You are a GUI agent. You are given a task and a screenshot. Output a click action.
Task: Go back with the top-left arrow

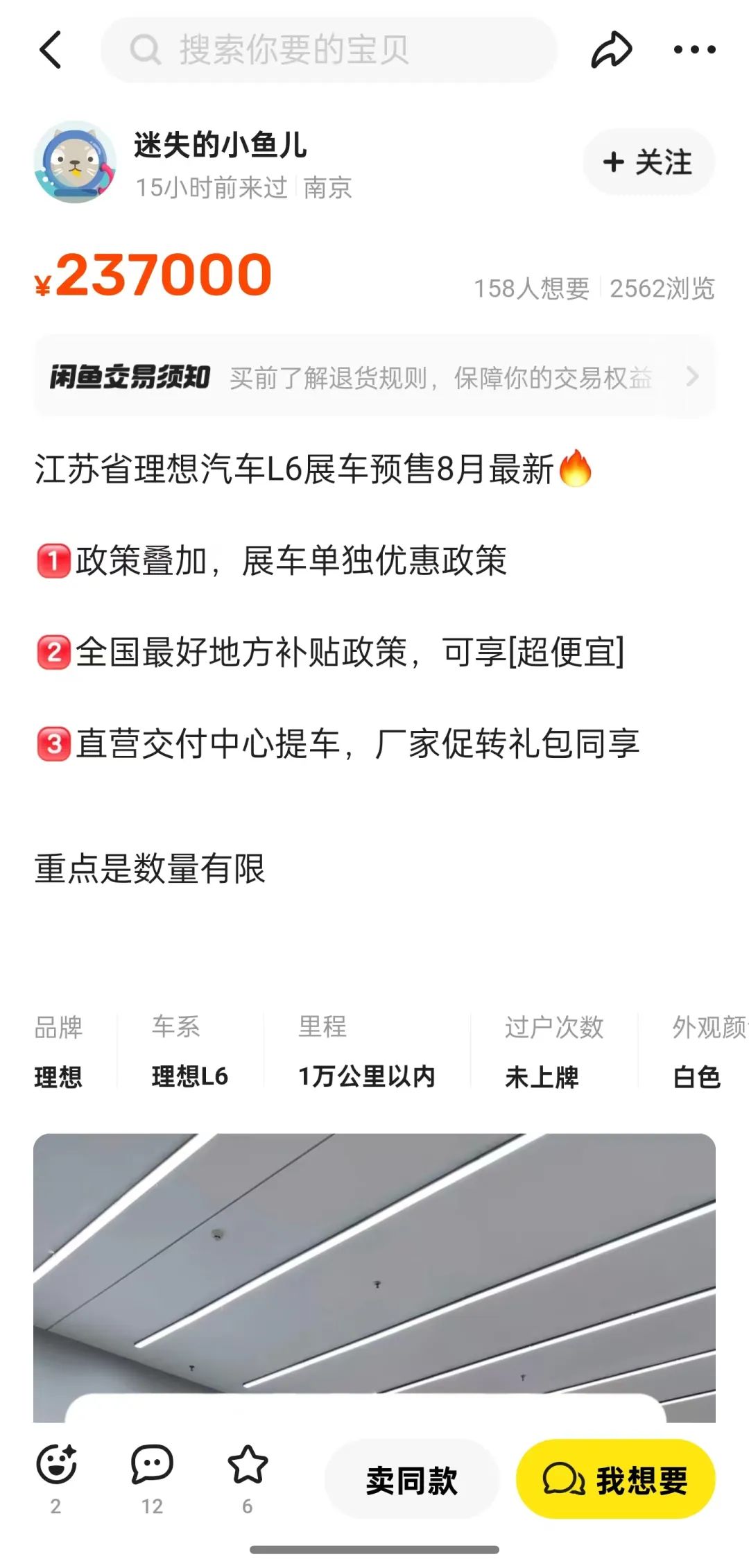pos(51,50)
